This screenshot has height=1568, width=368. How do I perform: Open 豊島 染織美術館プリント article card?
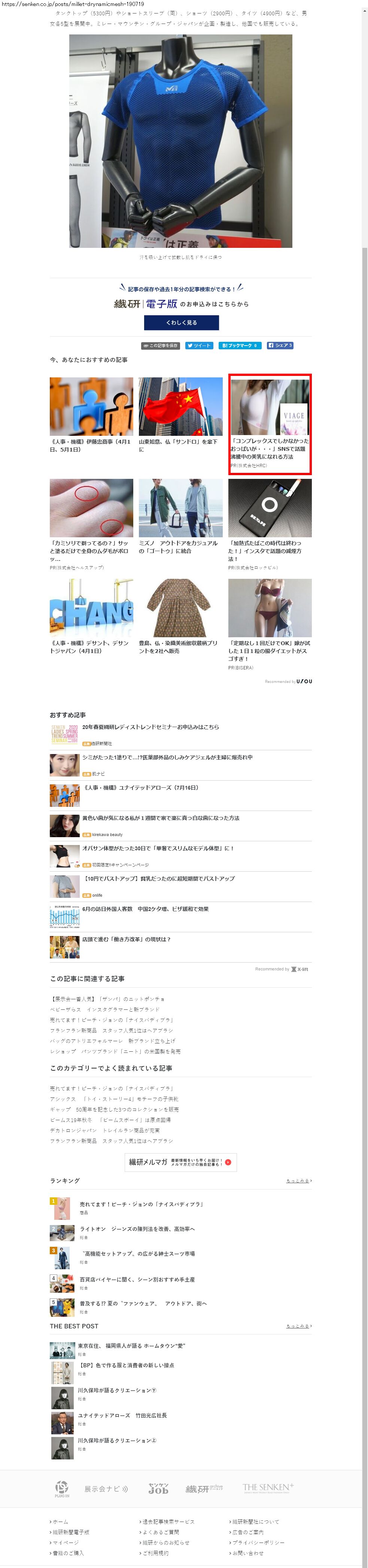[181, 616]
